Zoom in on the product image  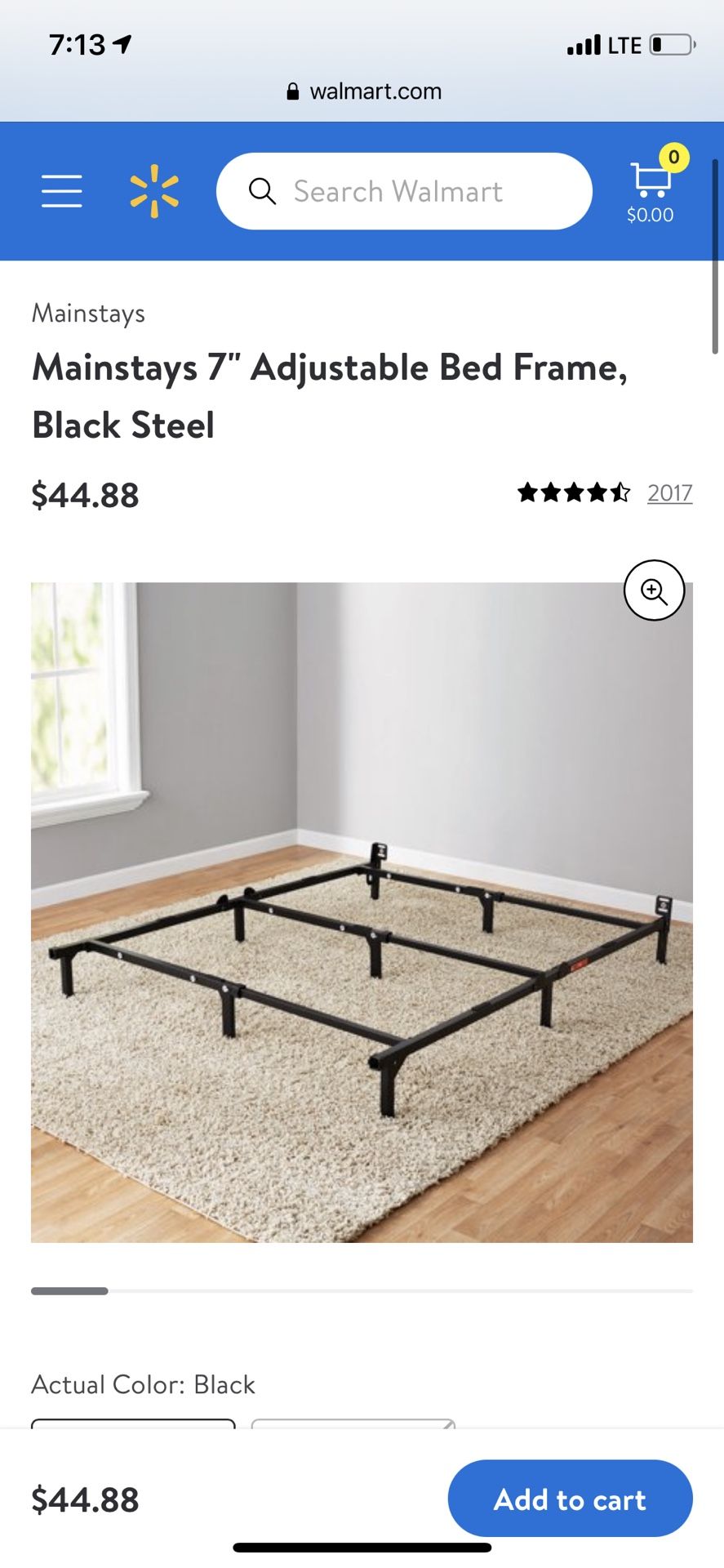click(654, 590)
